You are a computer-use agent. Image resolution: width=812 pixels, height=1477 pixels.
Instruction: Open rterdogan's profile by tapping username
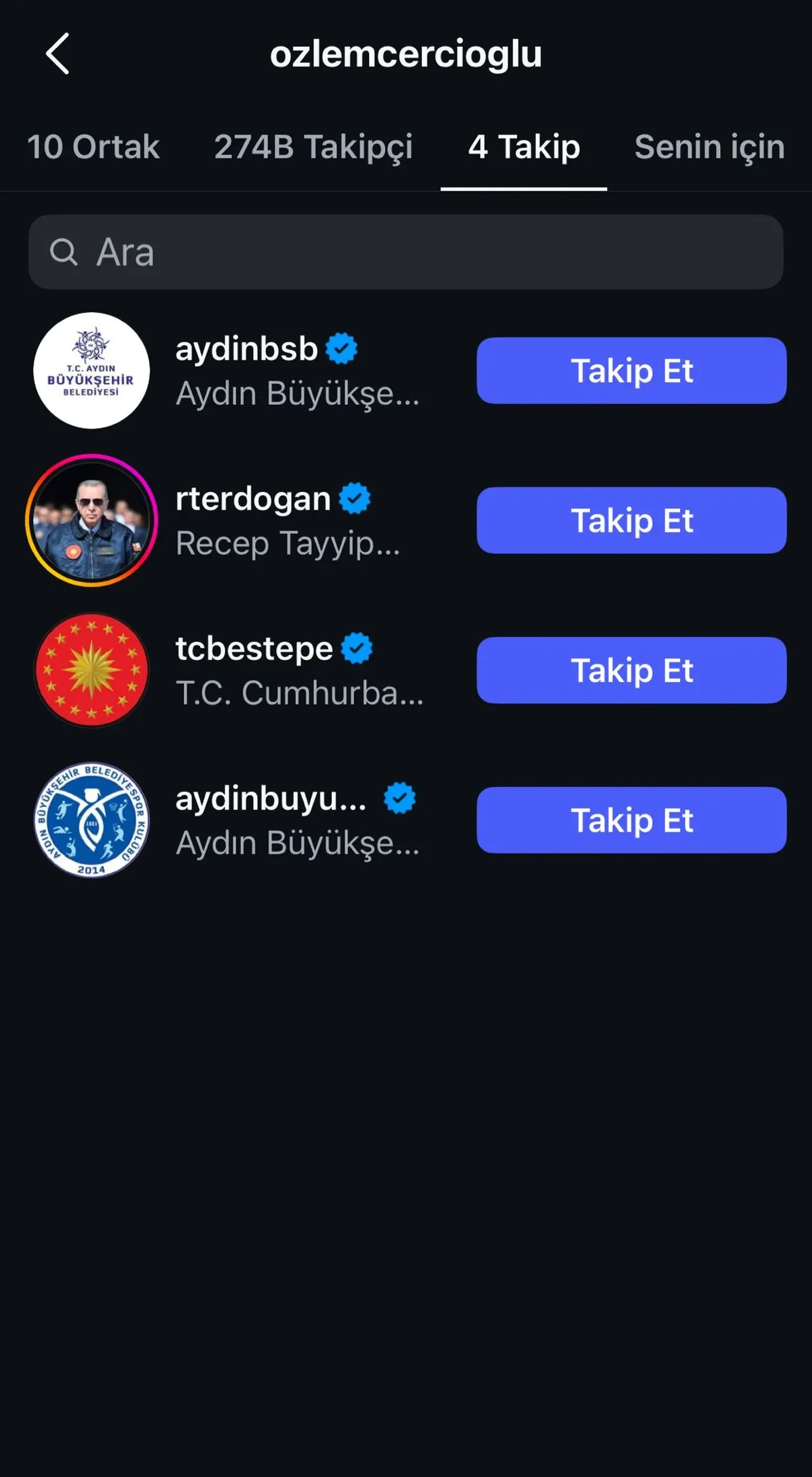pyautogui.click(x=254, y=499)
